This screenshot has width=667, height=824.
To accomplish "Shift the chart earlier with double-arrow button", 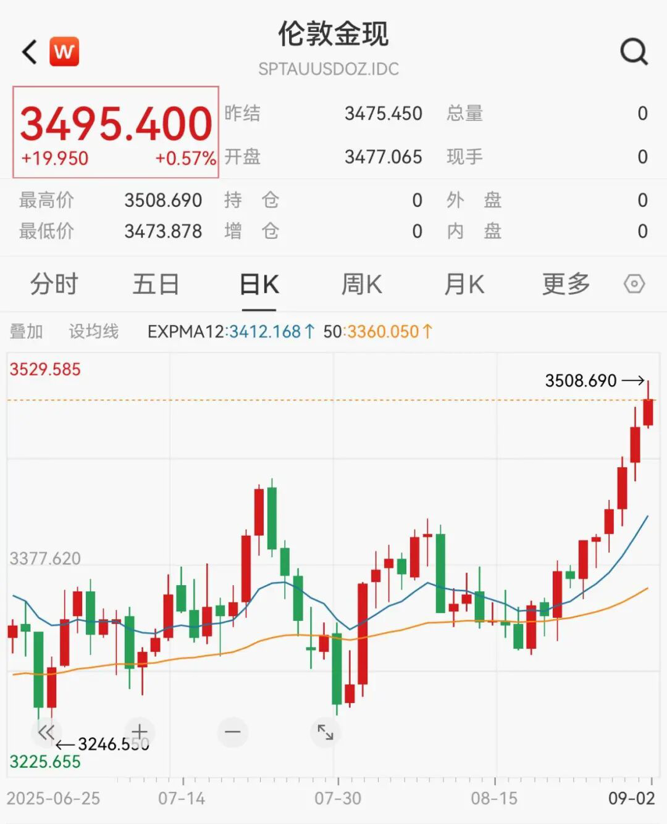I will [44, 731].
